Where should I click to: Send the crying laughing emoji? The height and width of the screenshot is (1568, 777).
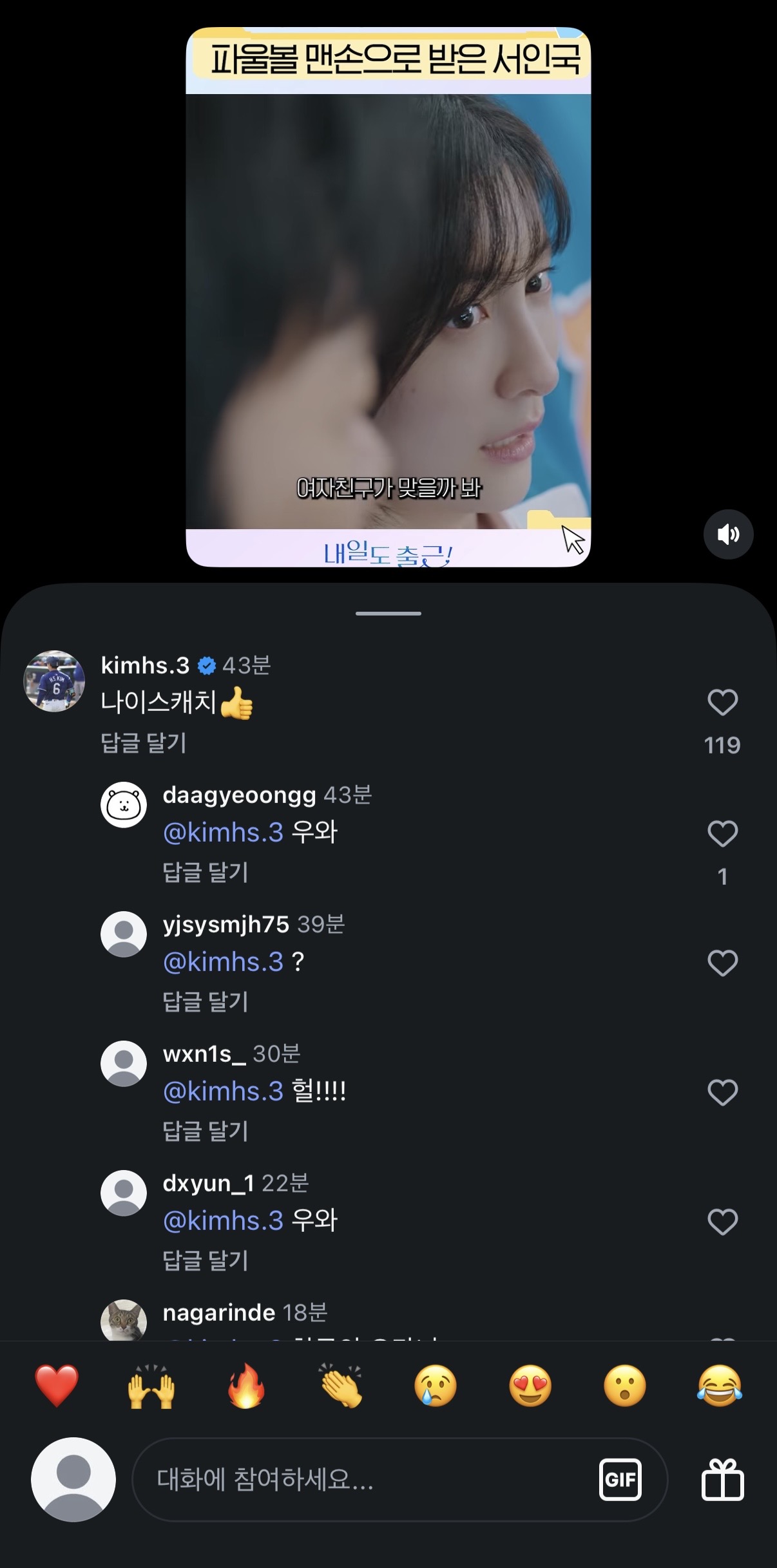[x=720, y=1386]
